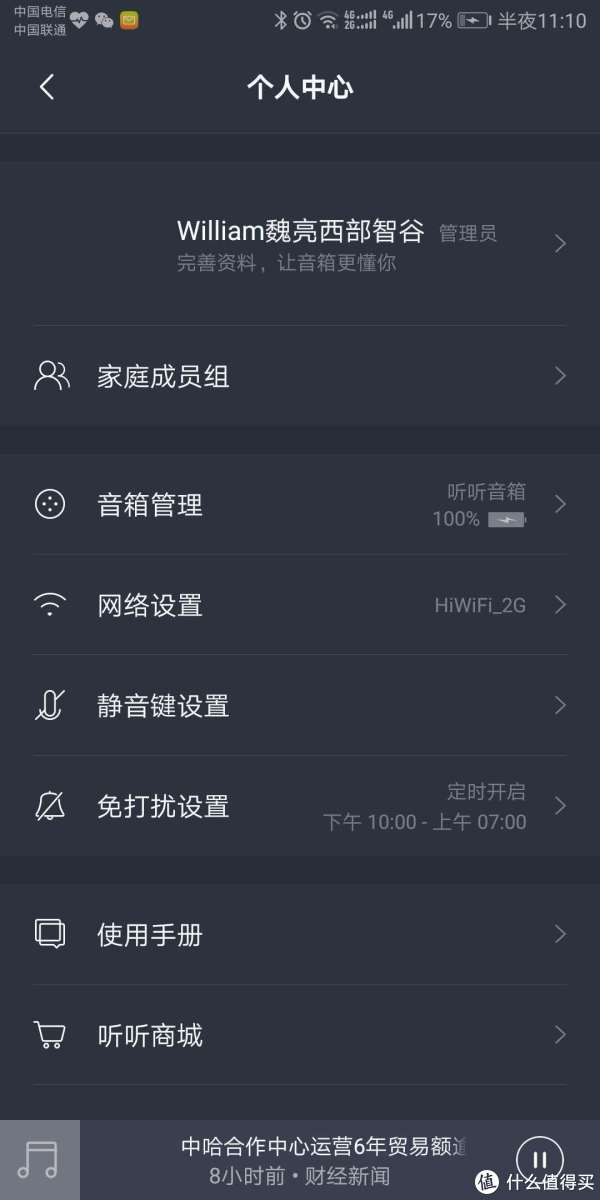Go back from 个人中心
This screenshot has height=1200, width=600.
click(47, 87)
